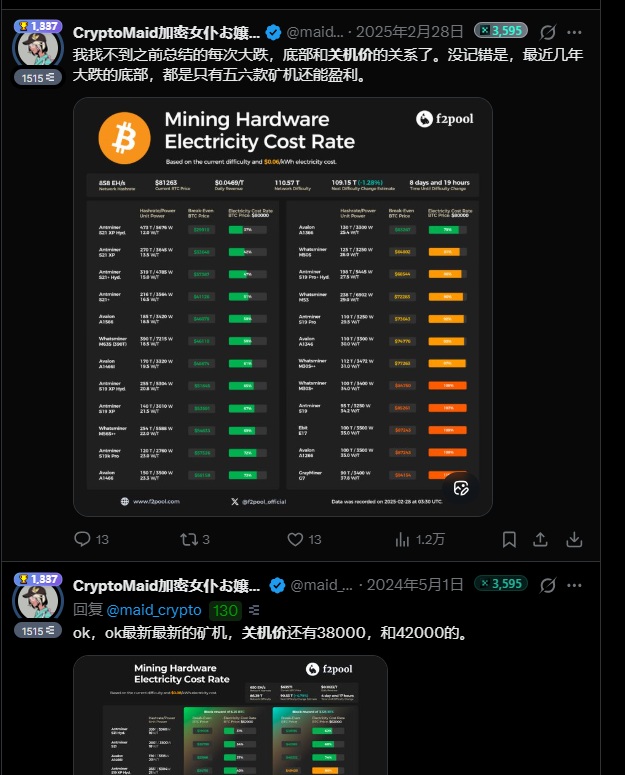Open CryptoMaid's avatar on the first post
Image resolution: width=625 pixels, height=775 pixels.
[x=37, y=45]
